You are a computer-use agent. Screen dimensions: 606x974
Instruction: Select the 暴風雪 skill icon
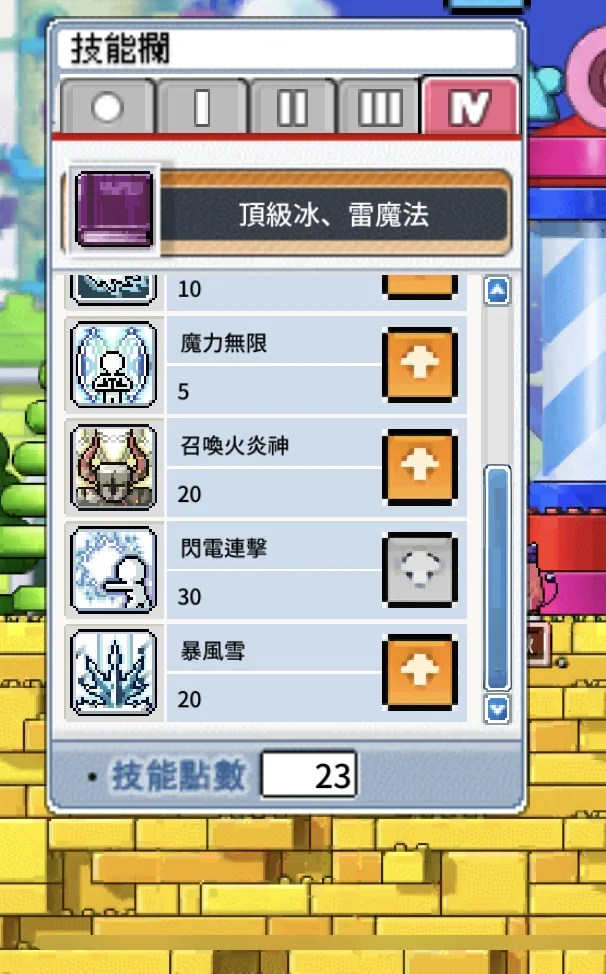115,672
